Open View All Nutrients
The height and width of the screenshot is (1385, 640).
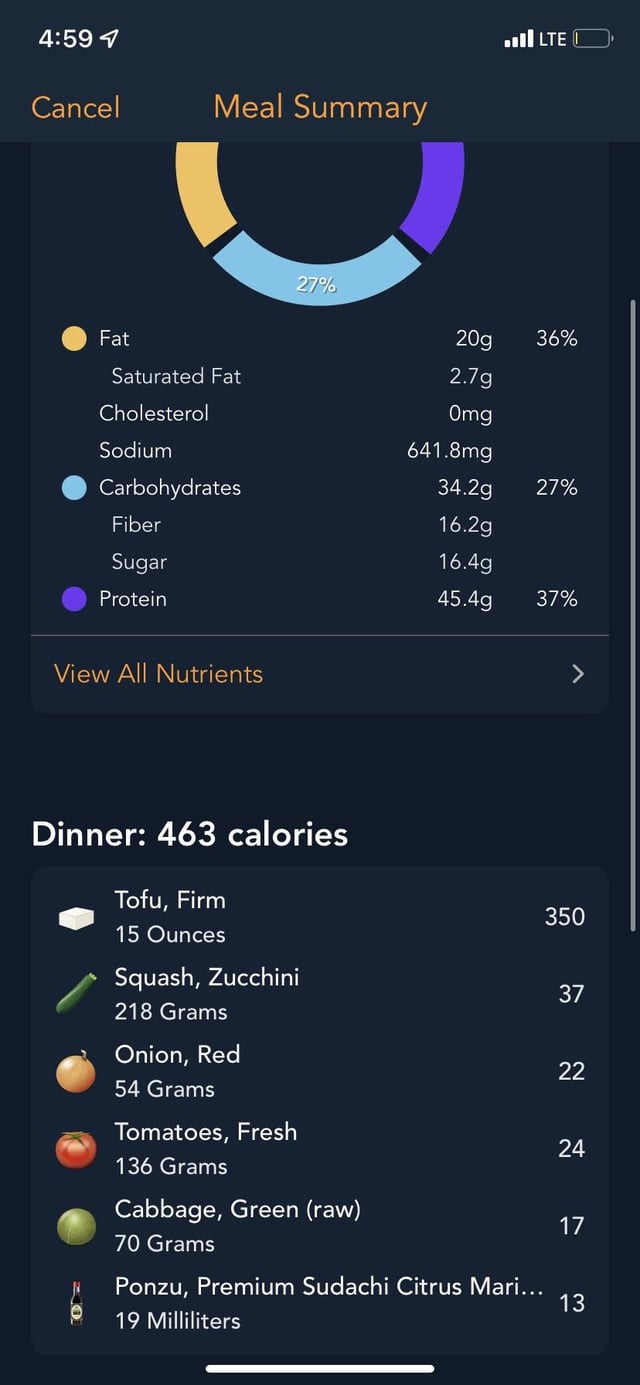[320, 674]
